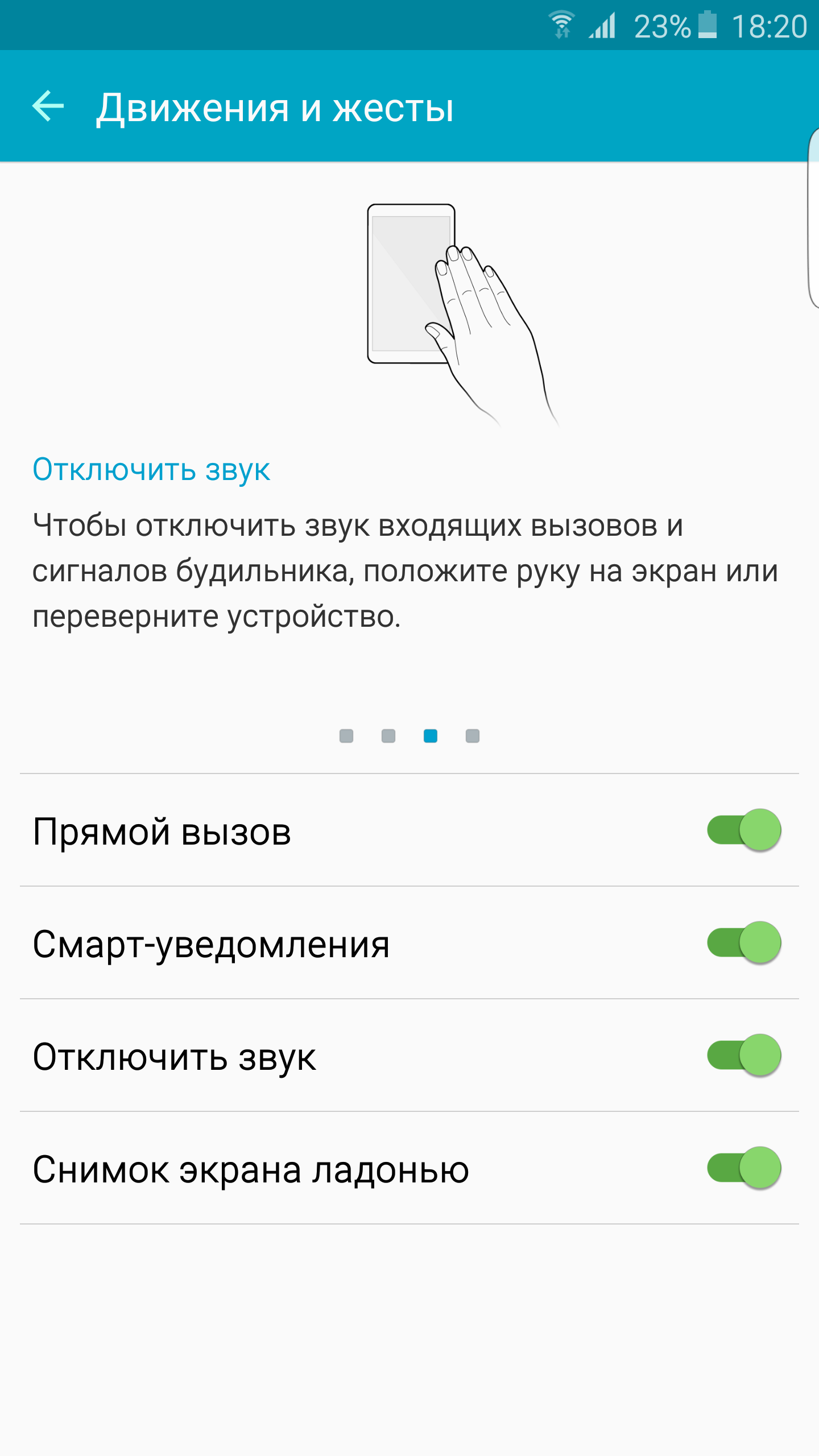Open the Снимок экрана ладонью row
Image resolution: width=819 pixels, height=1456 pixels.
point(409,1168)
